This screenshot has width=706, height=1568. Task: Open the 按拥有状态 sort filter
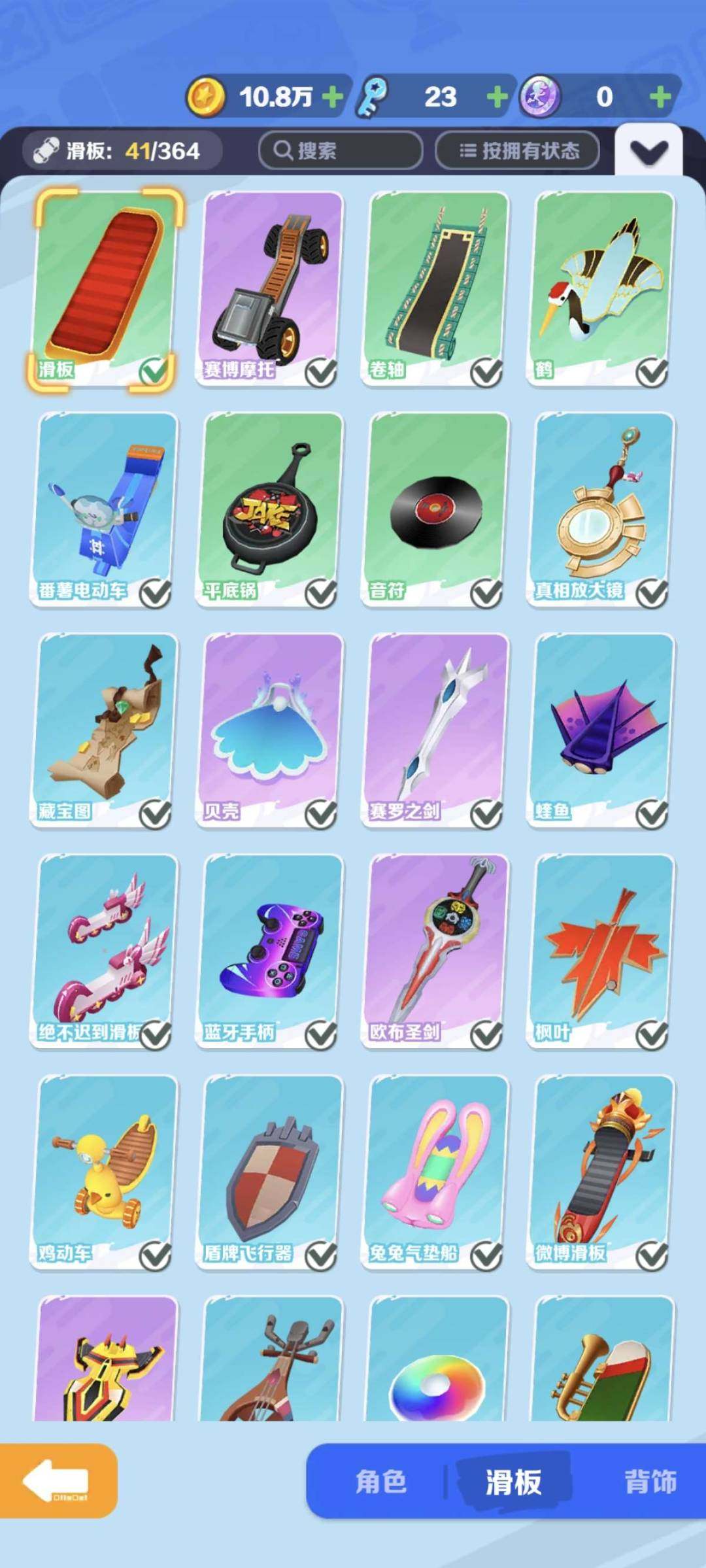coord(518,151)
